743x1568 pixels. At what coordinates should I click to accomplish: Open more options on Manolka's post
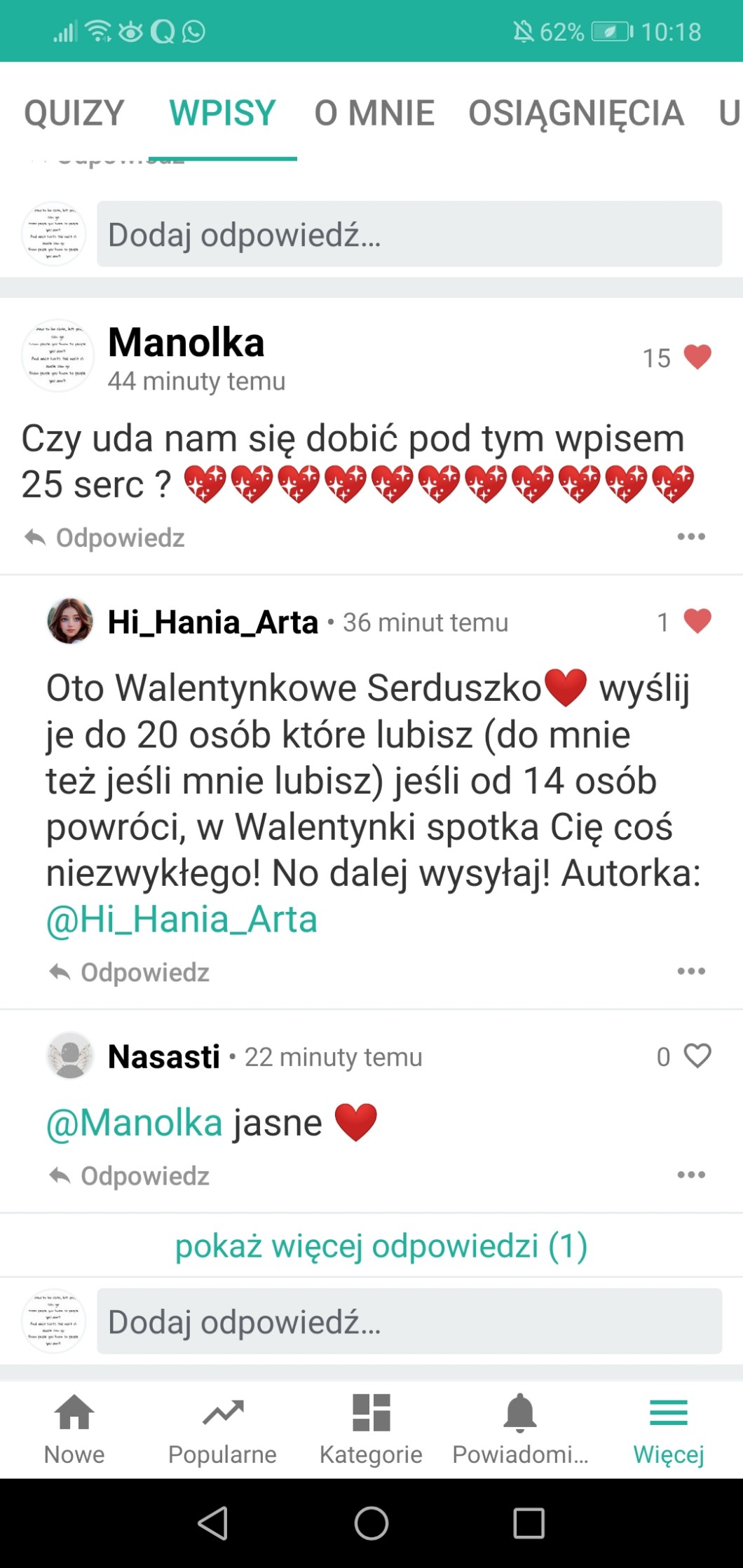pyautogui.click(x=691, y=537)
